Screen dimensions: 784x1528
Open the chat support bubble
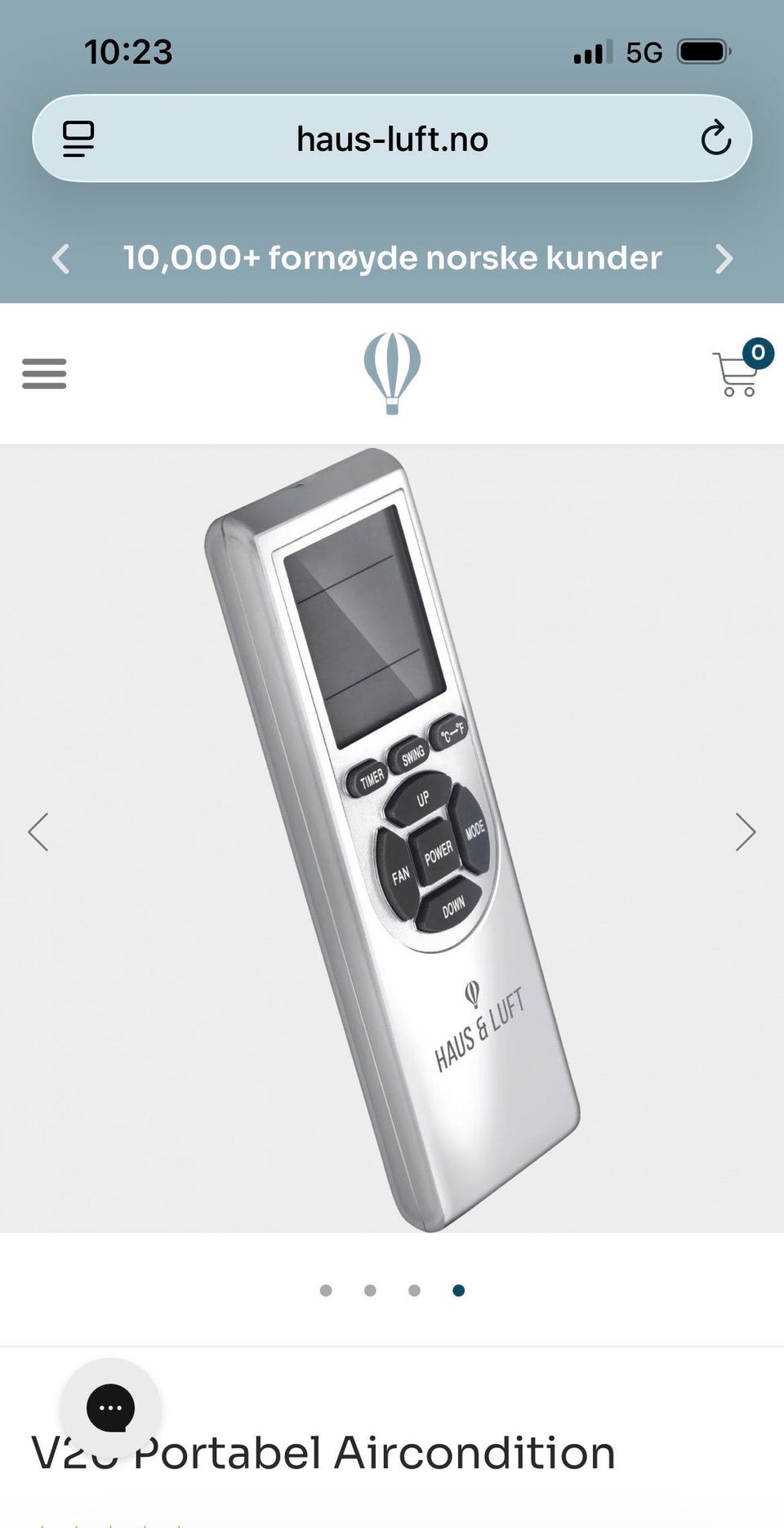pyautogui.click(x=110, y=1408)
